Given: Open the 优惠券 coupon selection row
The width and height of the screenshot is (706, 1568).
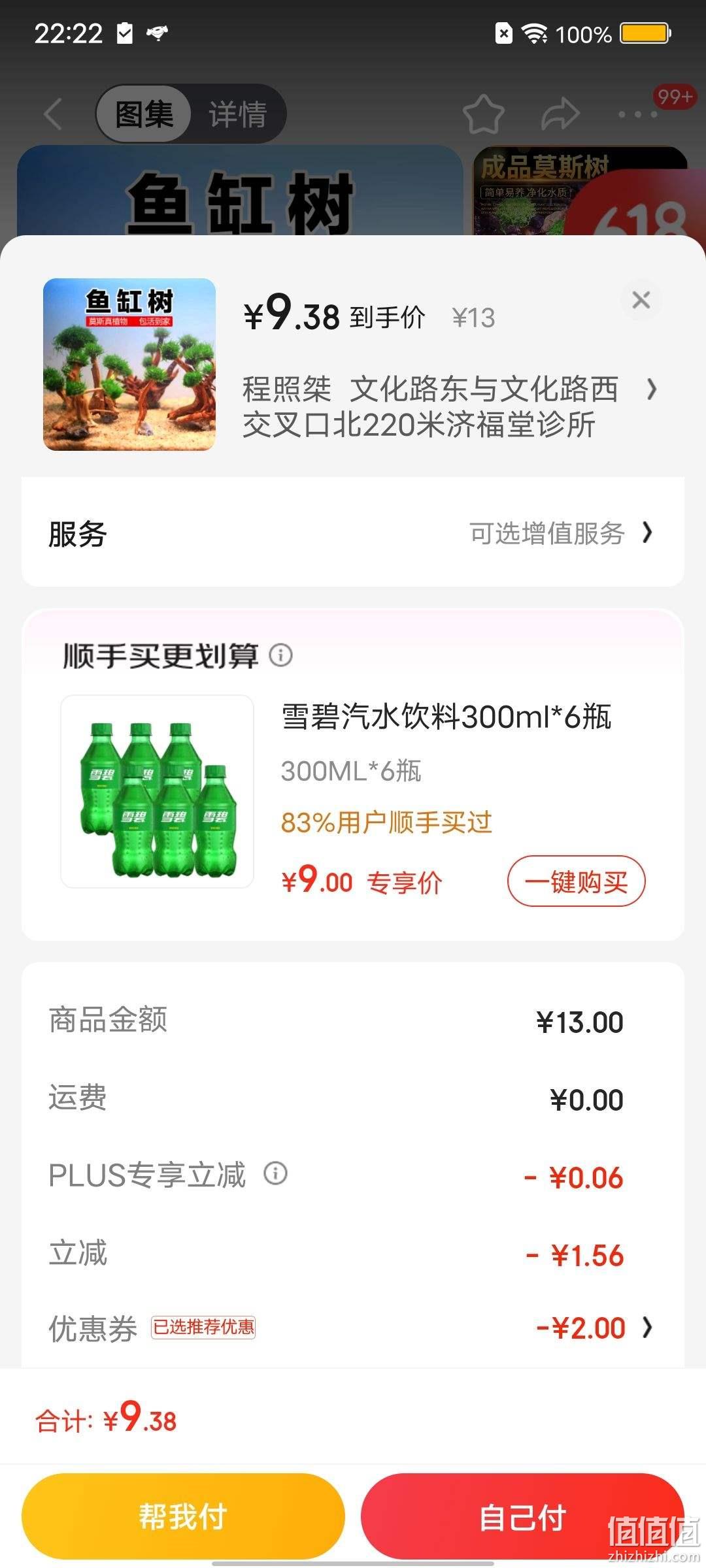Looking at the screenshot, I should pyautogui.click(x=353, y=1328).
